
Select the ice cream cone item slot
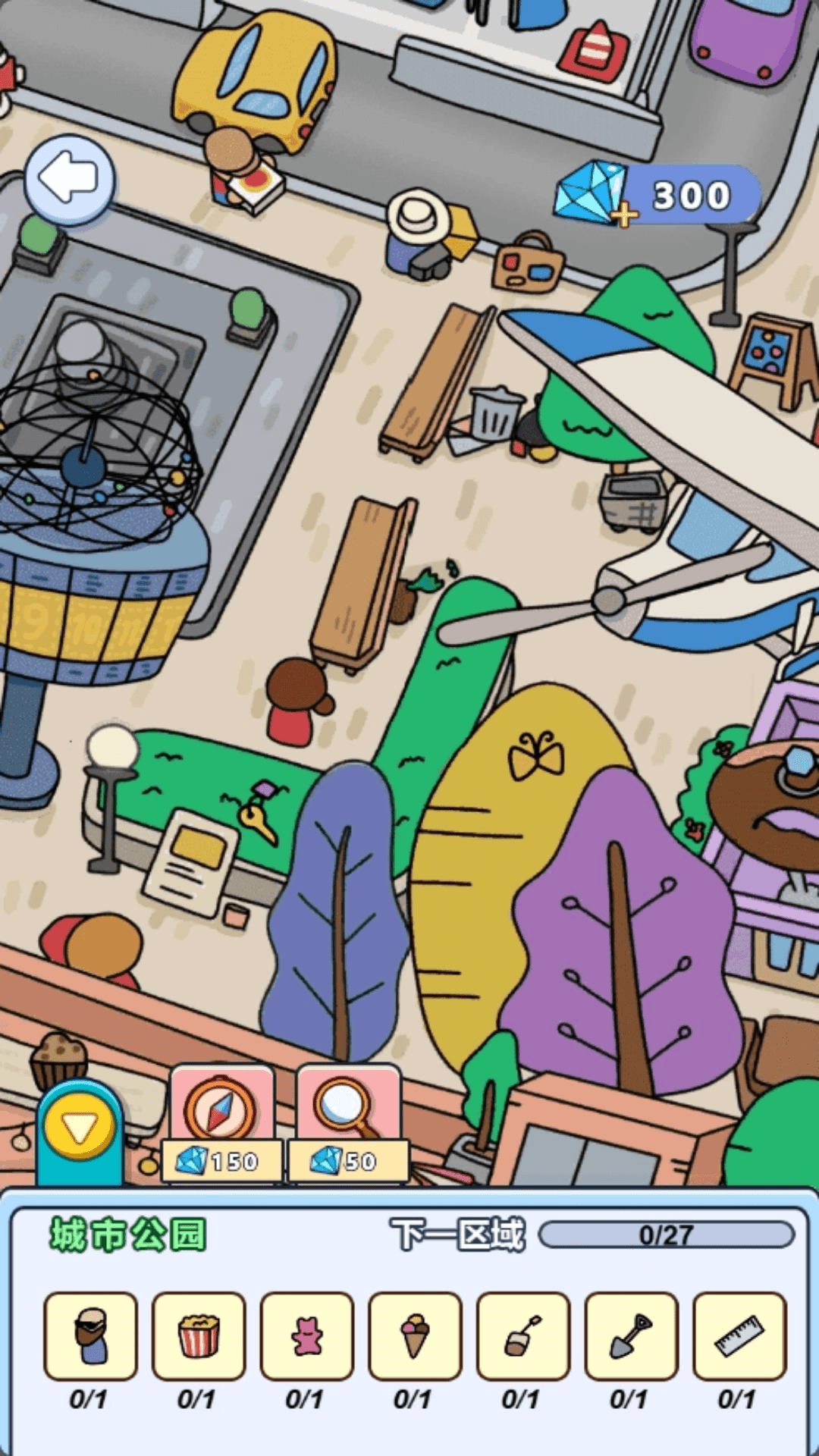(415, 1335)
